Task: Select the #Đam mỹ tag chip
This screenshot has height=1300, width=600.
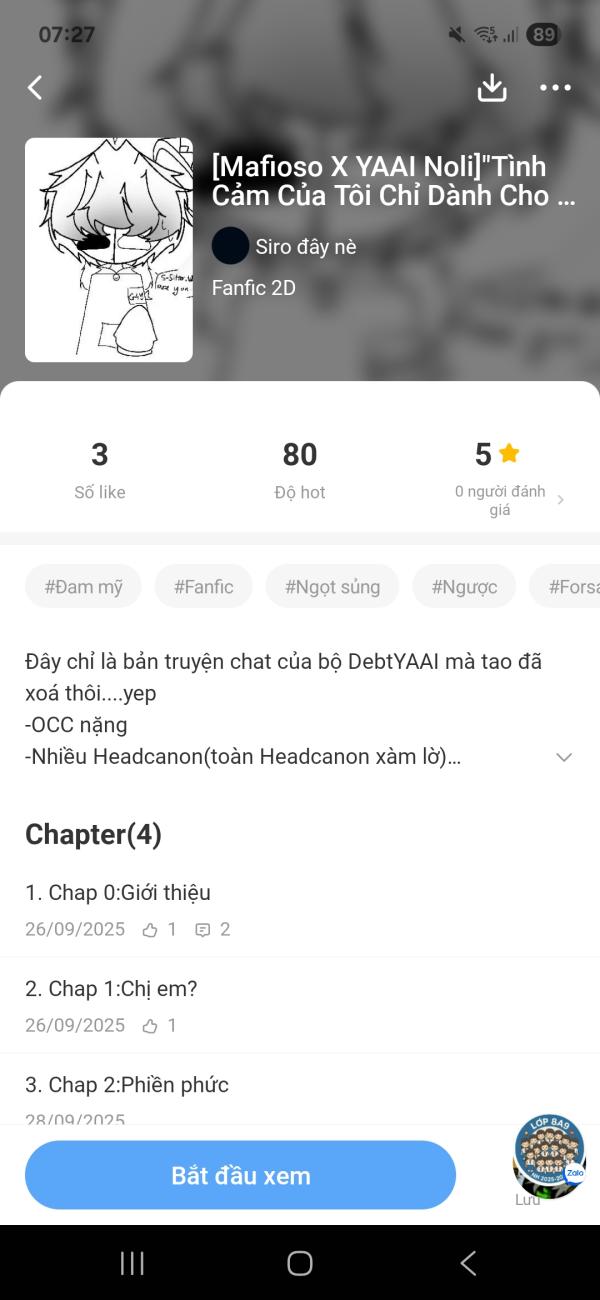Action: tap(83, 587)
